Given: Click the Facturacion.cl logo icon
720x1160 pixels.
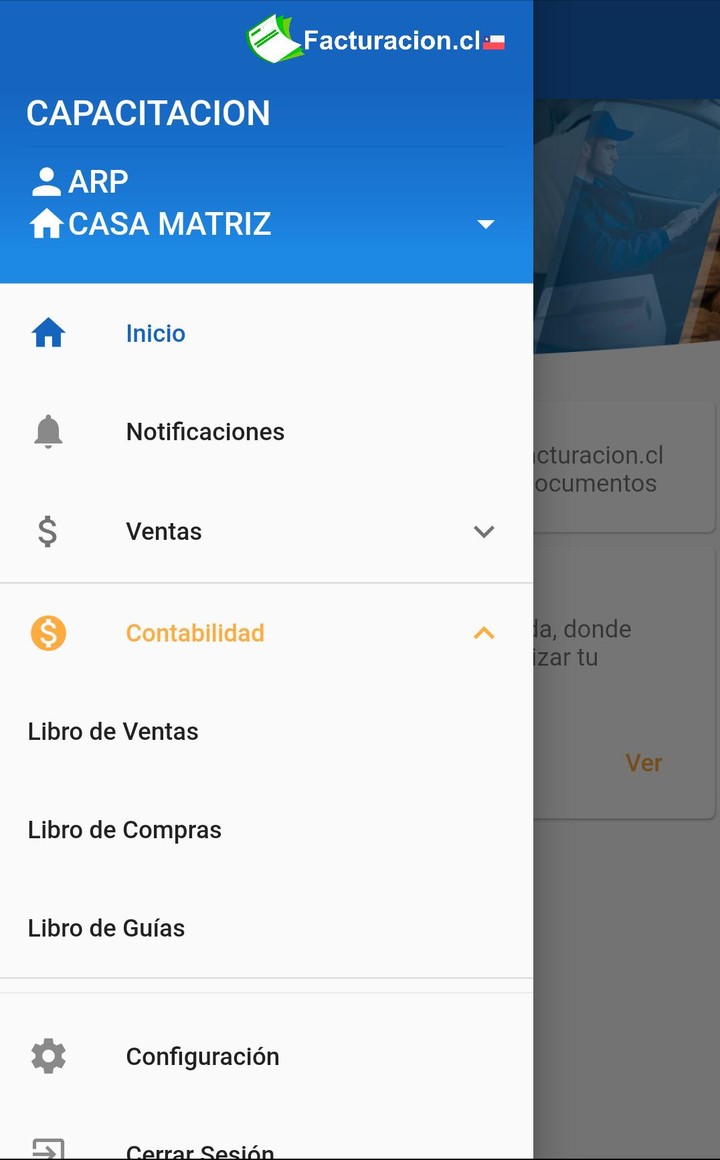Looking at the screenshot, I should point(271,39).
